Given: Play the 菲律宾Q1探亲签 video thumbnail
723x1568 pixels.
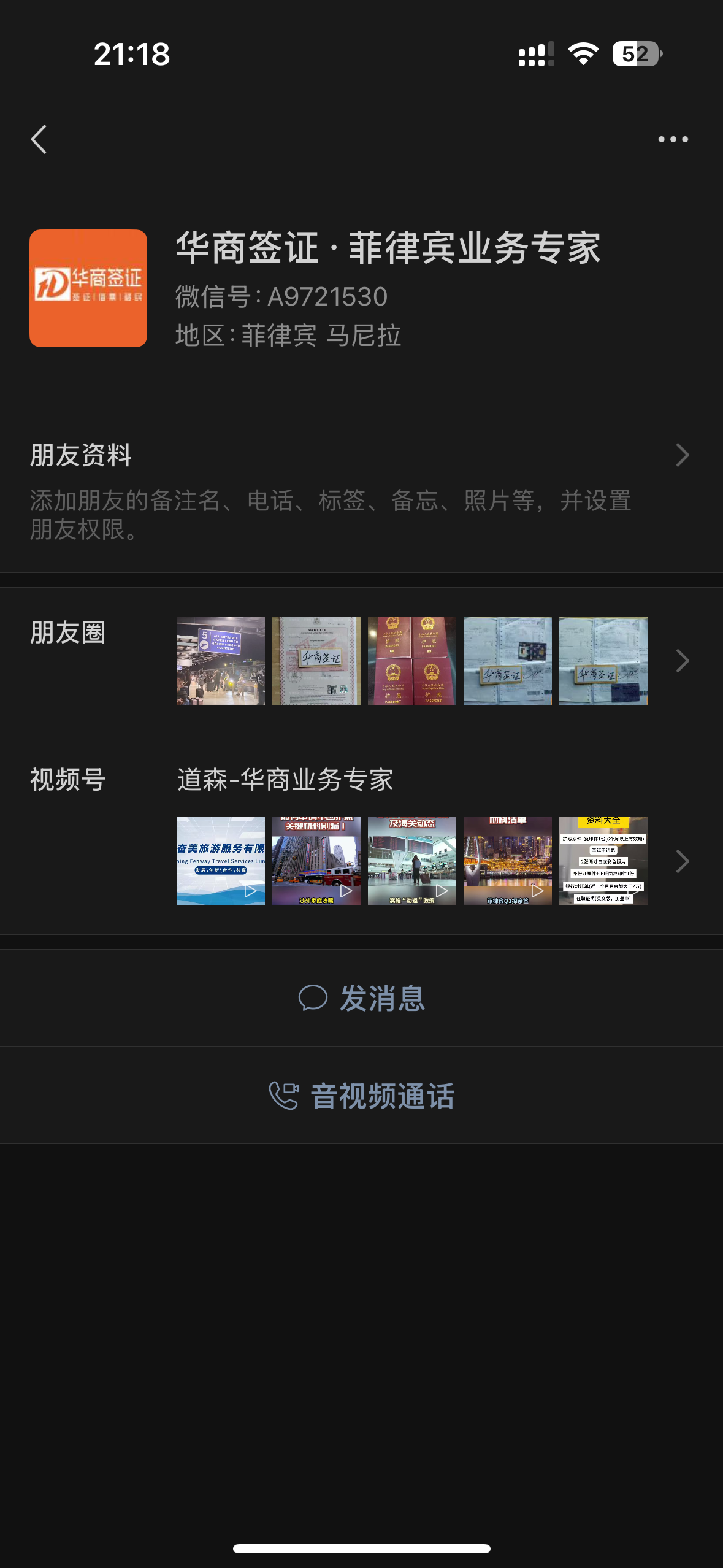Looking at the screenshot, I should point(507,861).
